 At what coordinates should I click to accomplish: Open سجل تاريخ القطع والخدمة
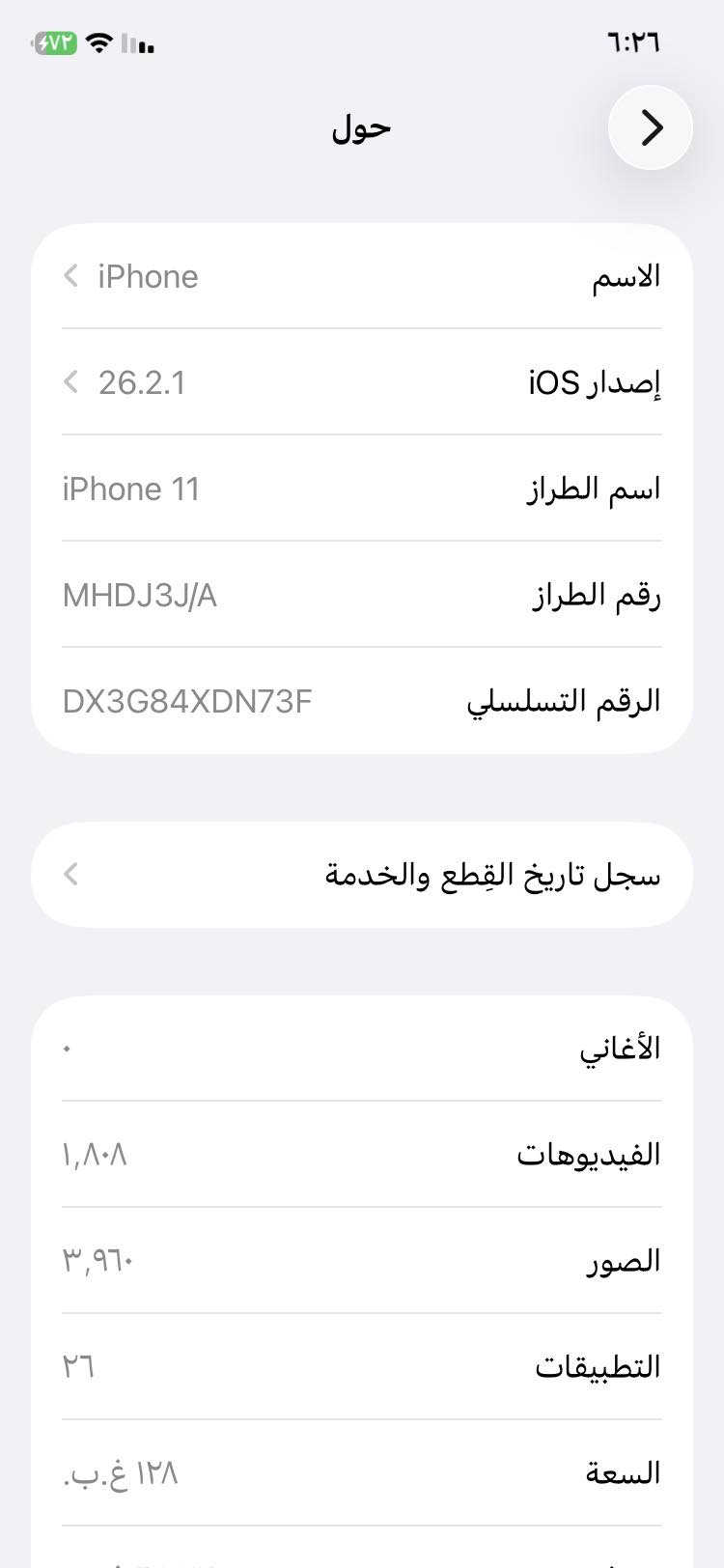click(362, 876)
